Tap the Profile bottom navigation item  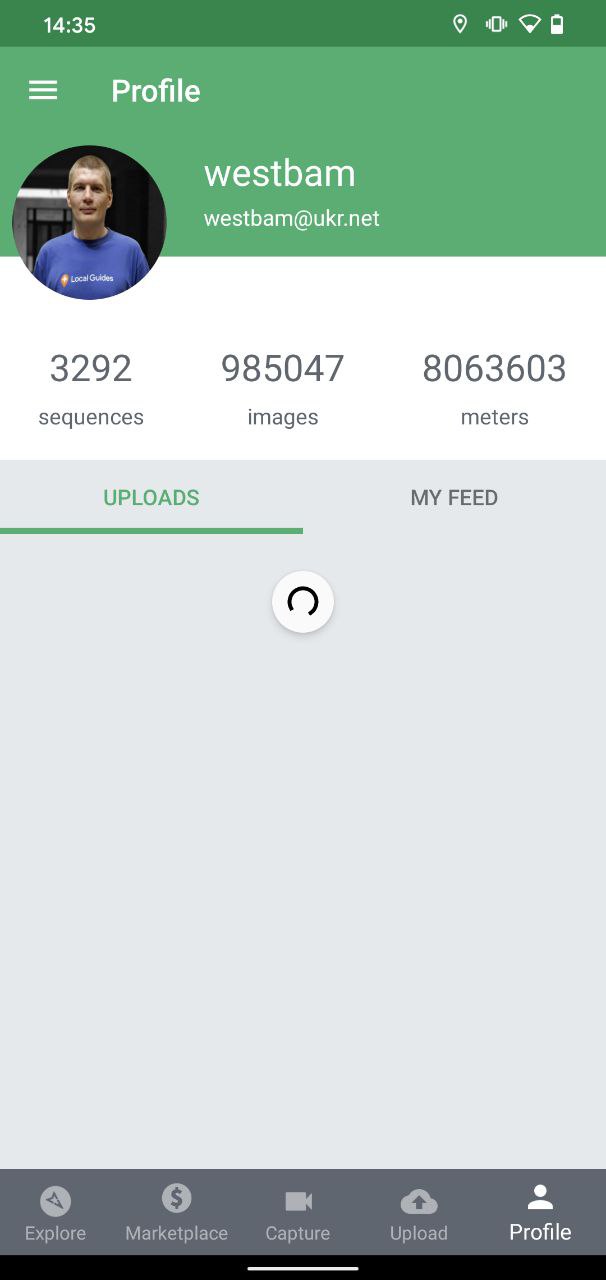pyautogui.click(x=540, y=1213)
